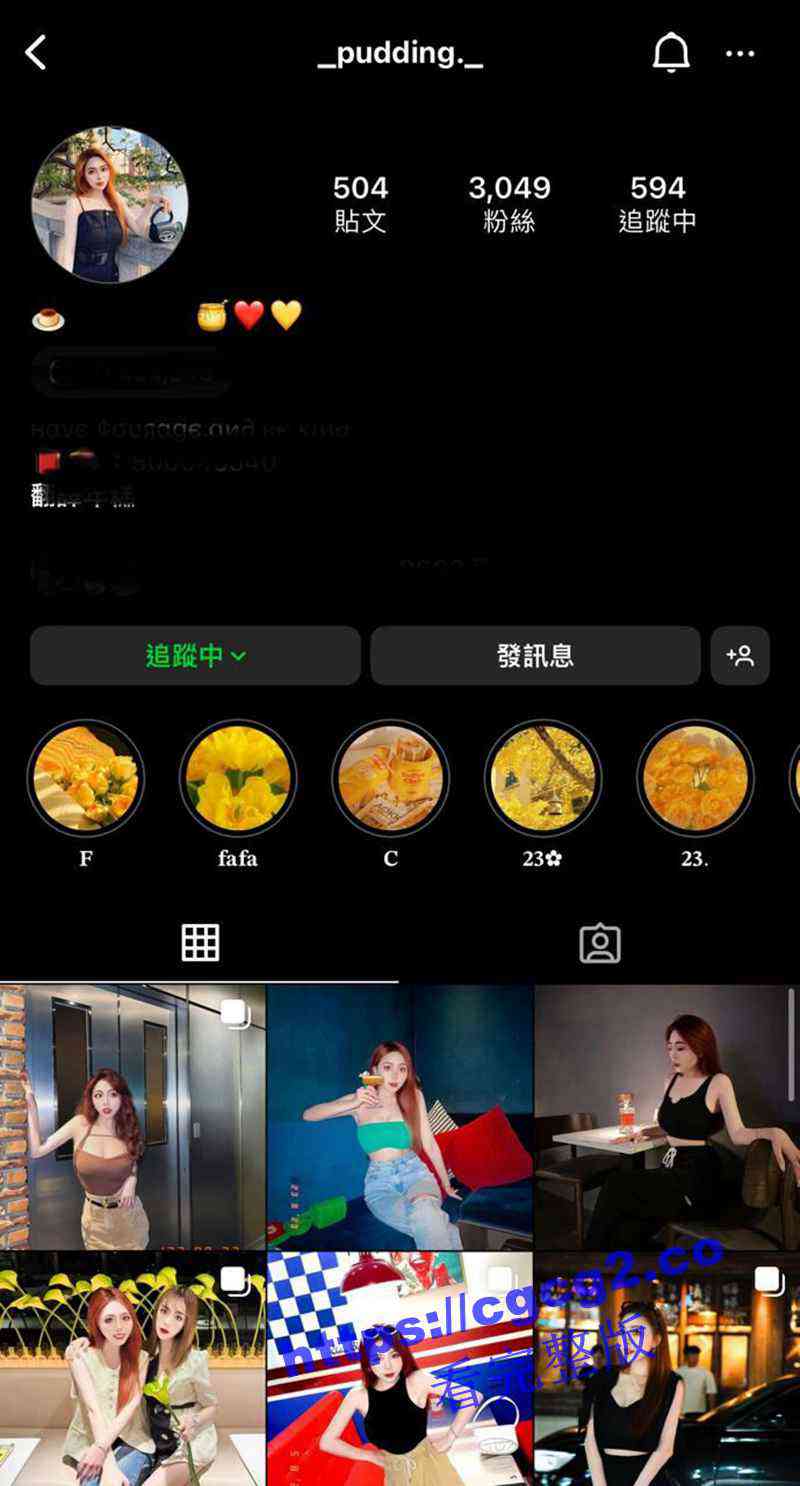800x1486 pixels.
Task: Open the post with the green top
Action: [400, 1116]
